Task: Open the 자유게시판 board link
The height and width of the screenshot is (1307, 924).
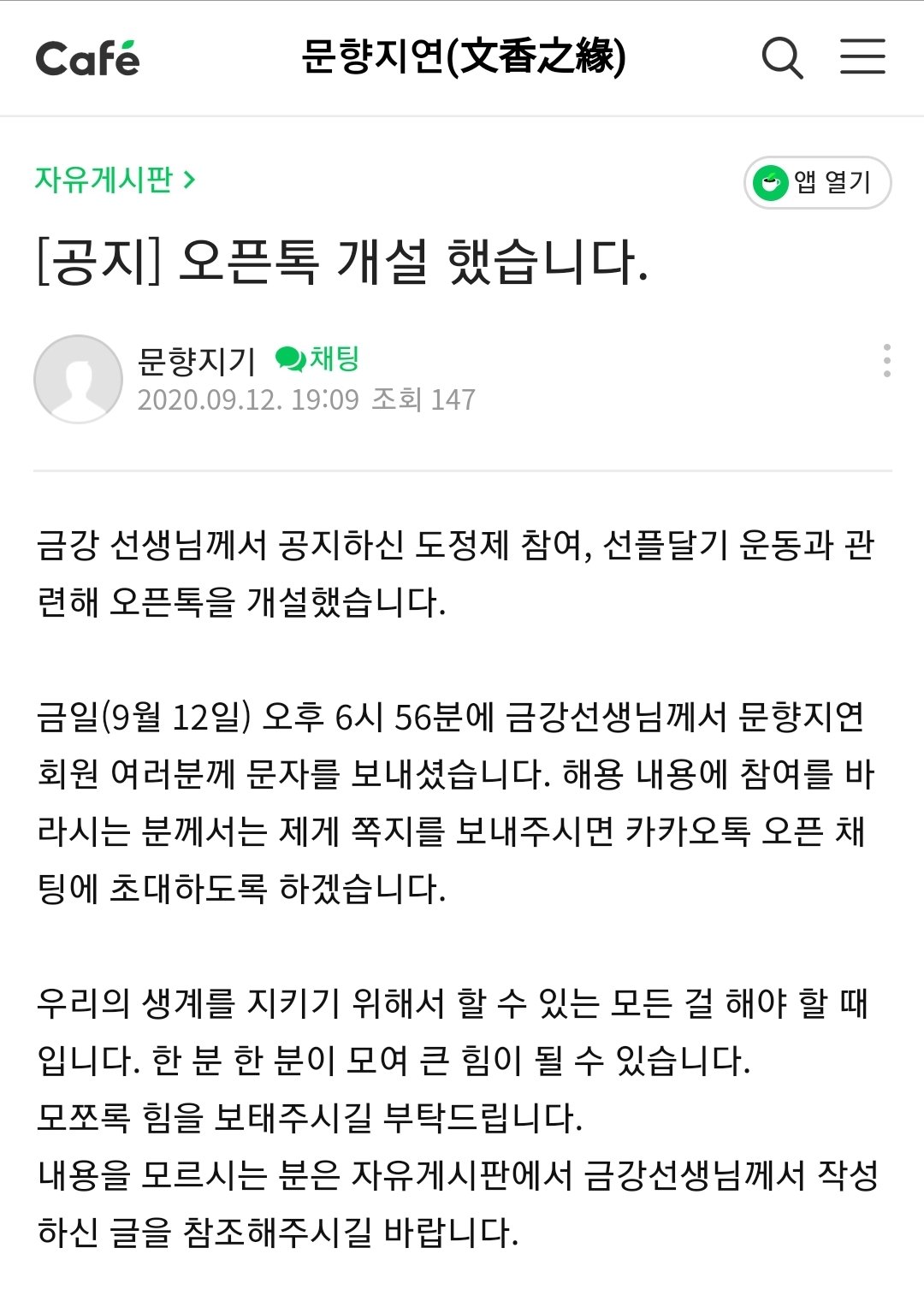Action: click(115, 180)
